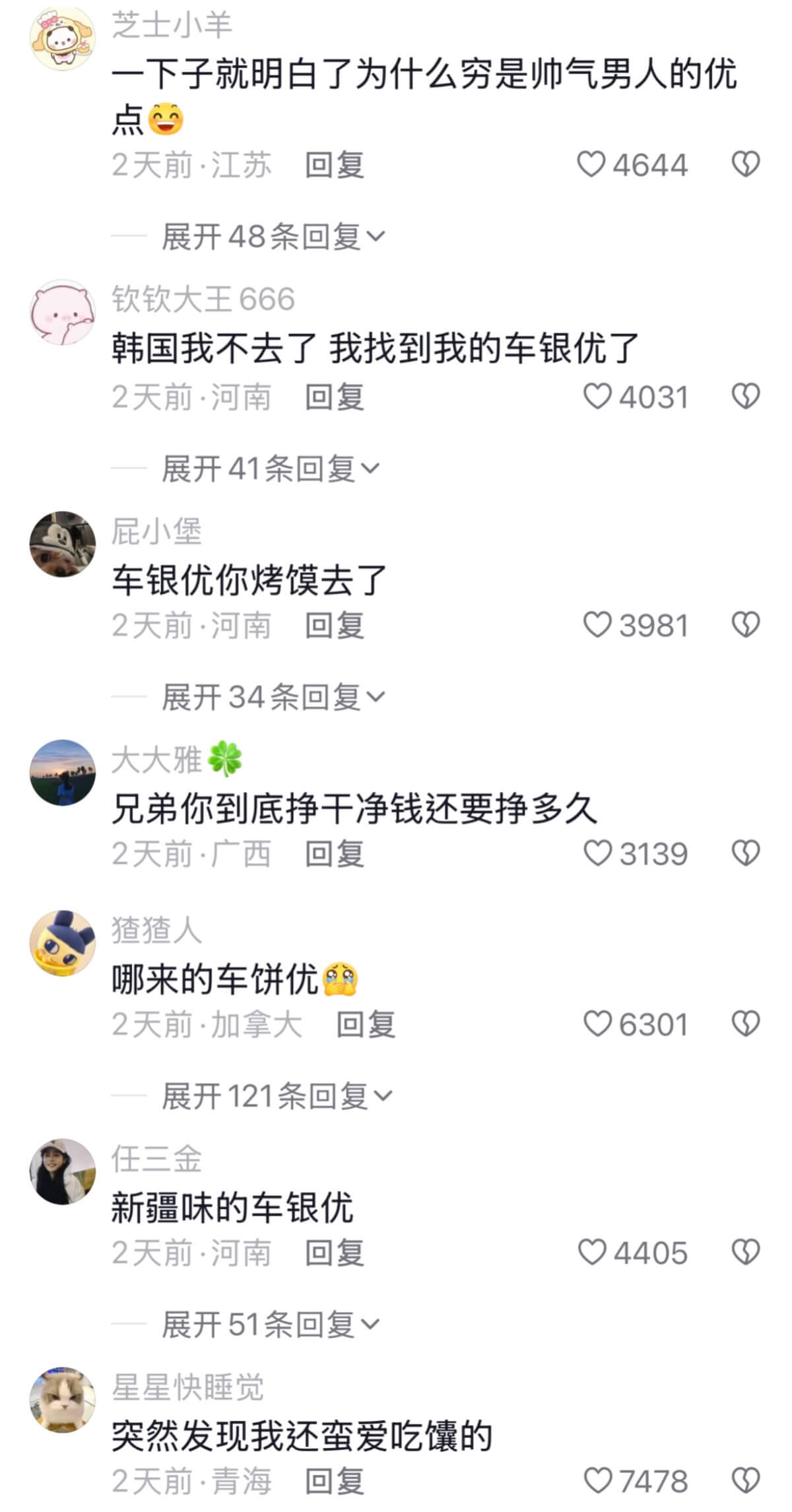Reply to 大大雅's comment
Screen dimensions: 792x1512
(334, 854)
